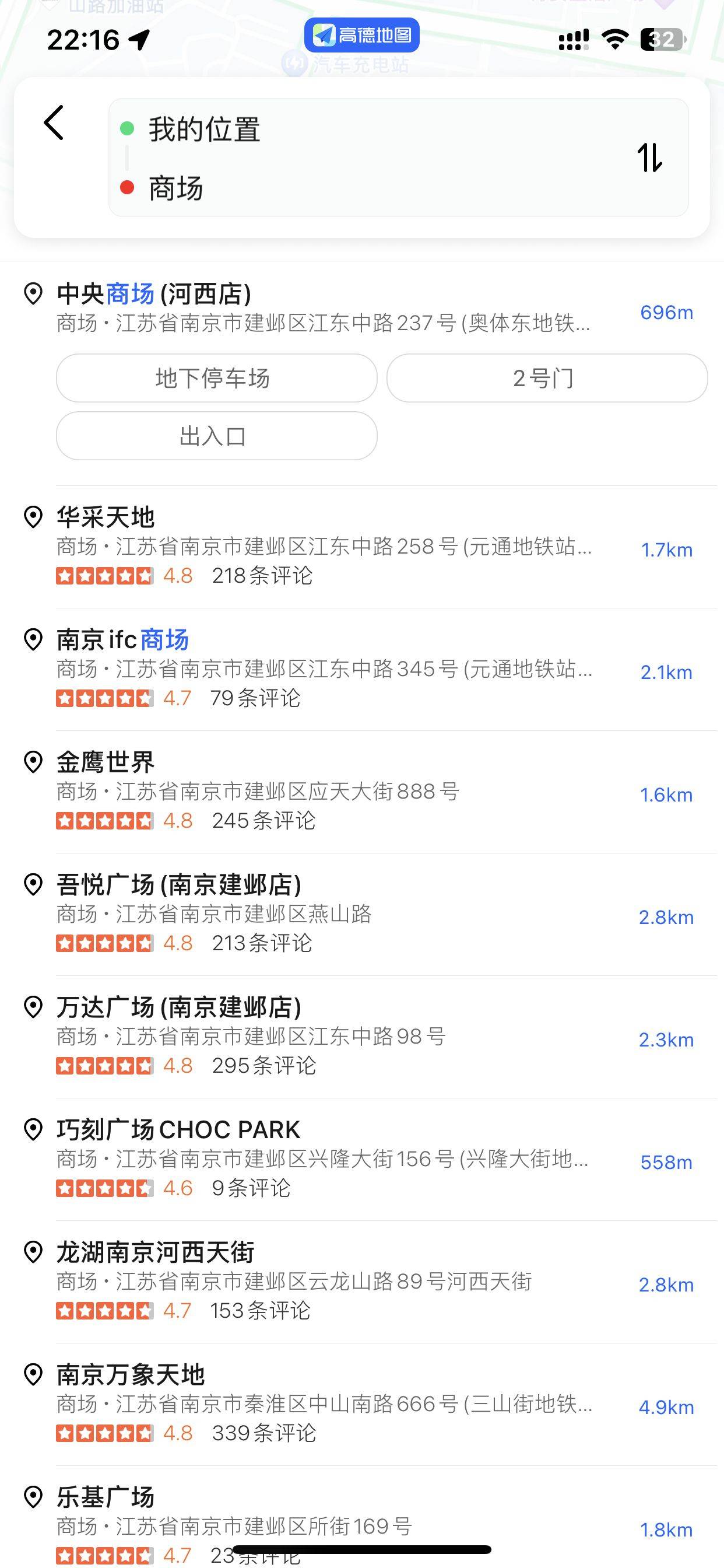
Task: Go back using the arrow icon
Action: (54, 123)
